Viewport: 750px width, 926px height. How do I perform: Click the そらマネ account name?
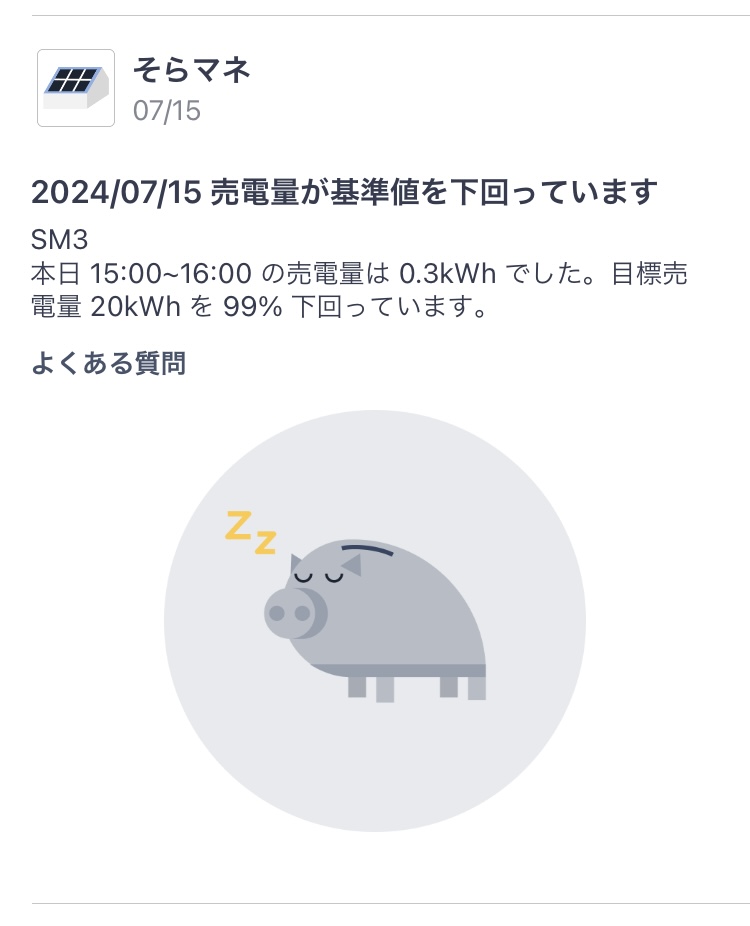(x=195, y=71)
